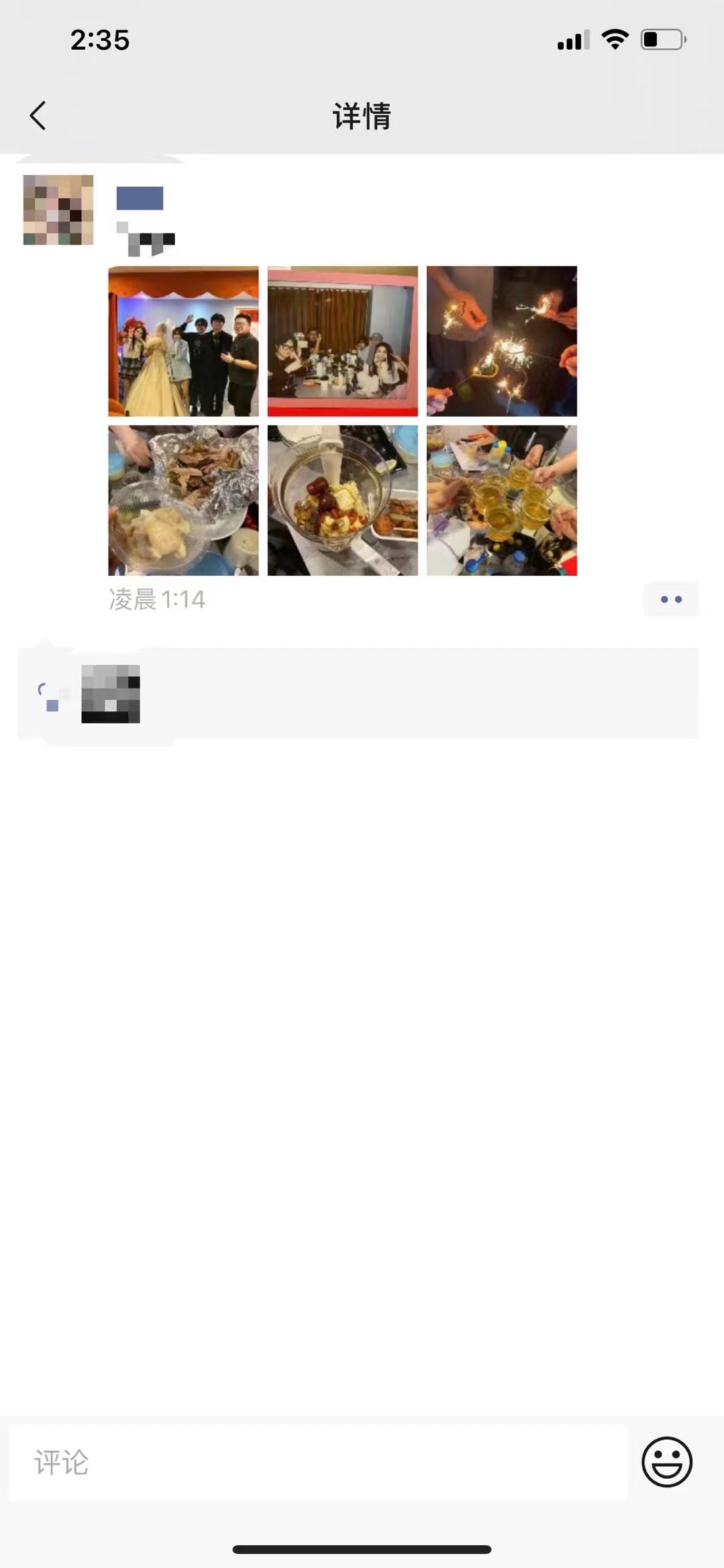
Task: Open the sparklers photo
Action: [501, 341]
